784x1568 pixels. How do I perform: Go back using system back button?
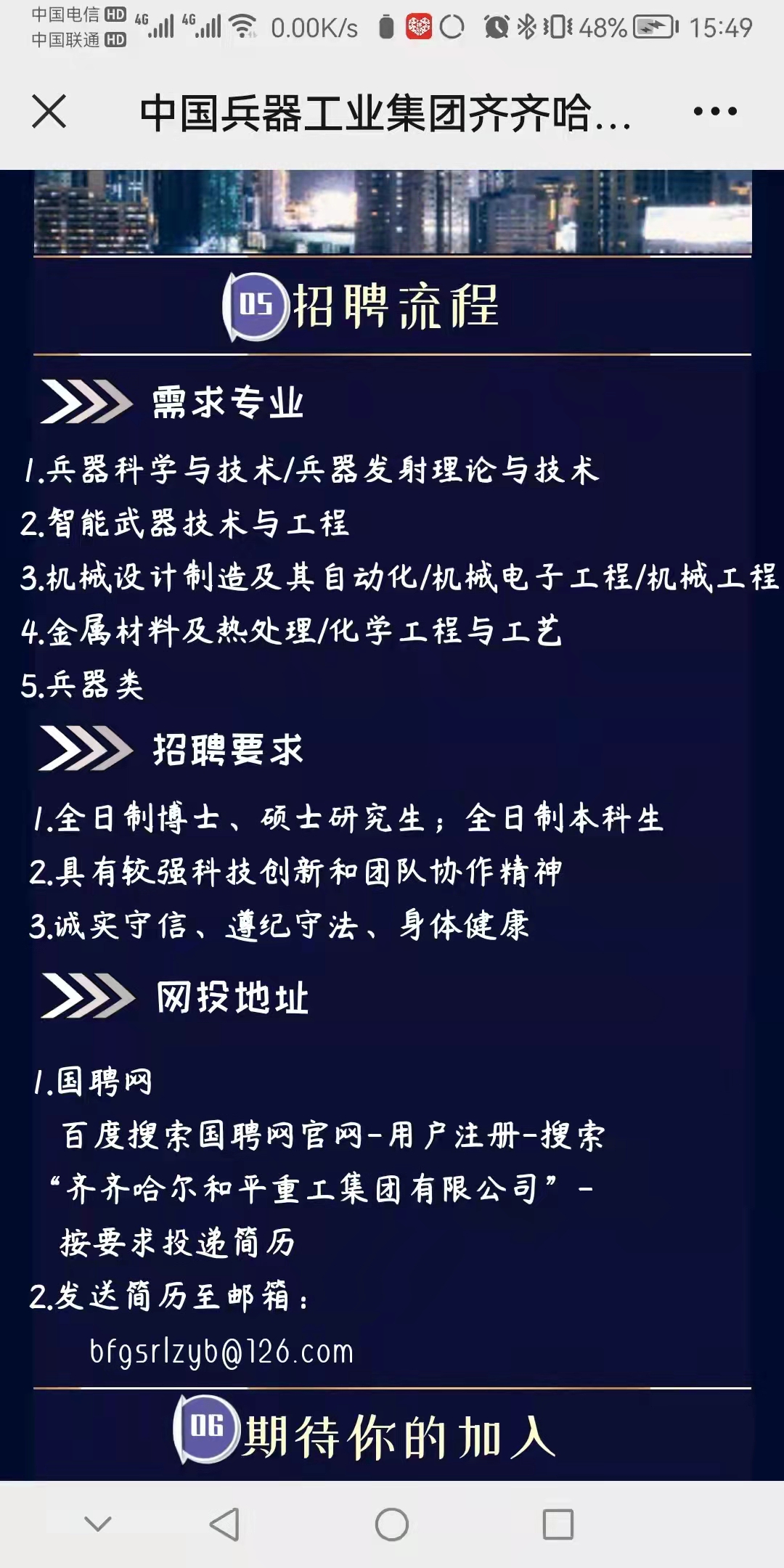point(224,1524)
